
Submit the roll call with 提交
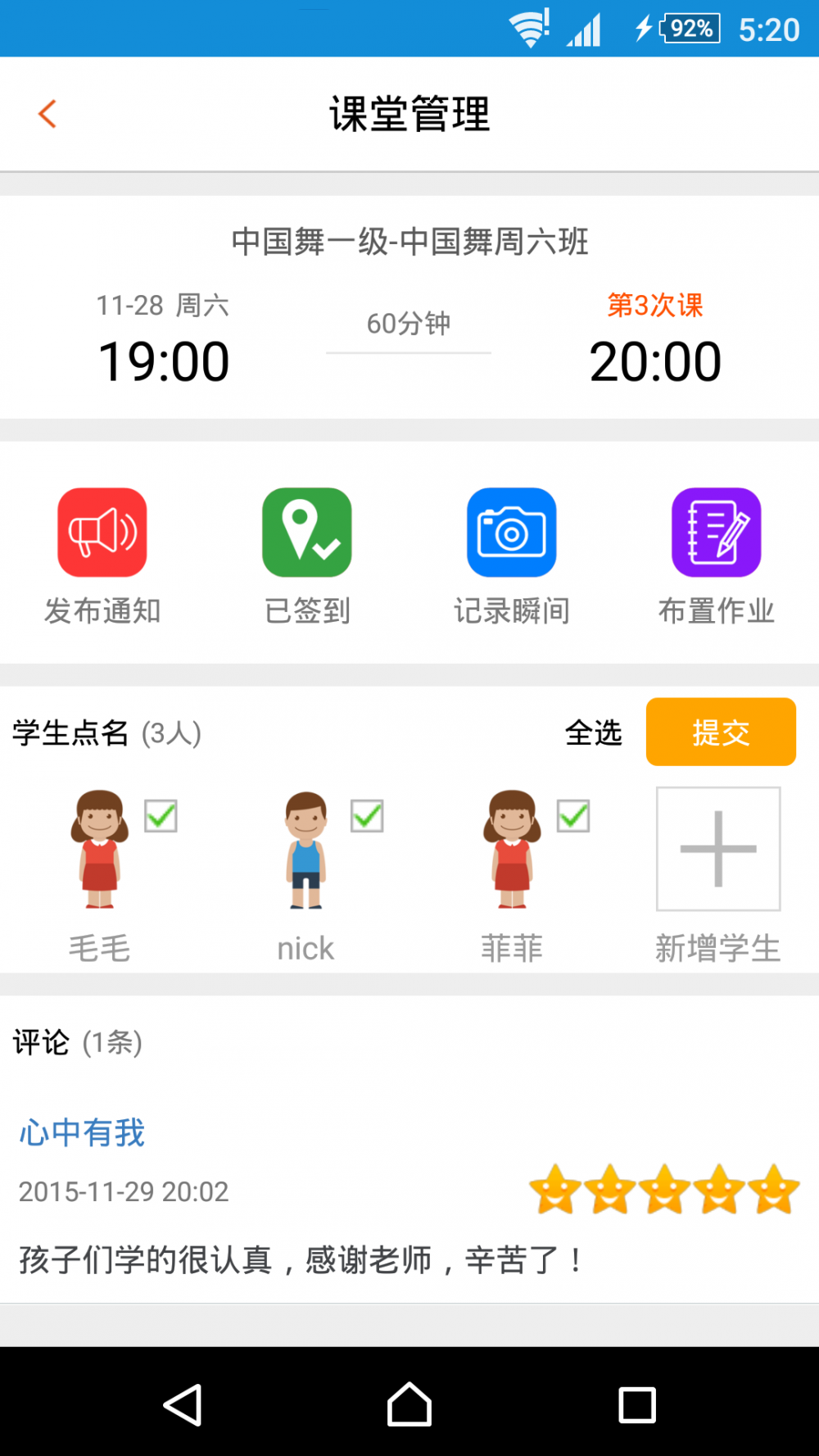tap(721, 732)
